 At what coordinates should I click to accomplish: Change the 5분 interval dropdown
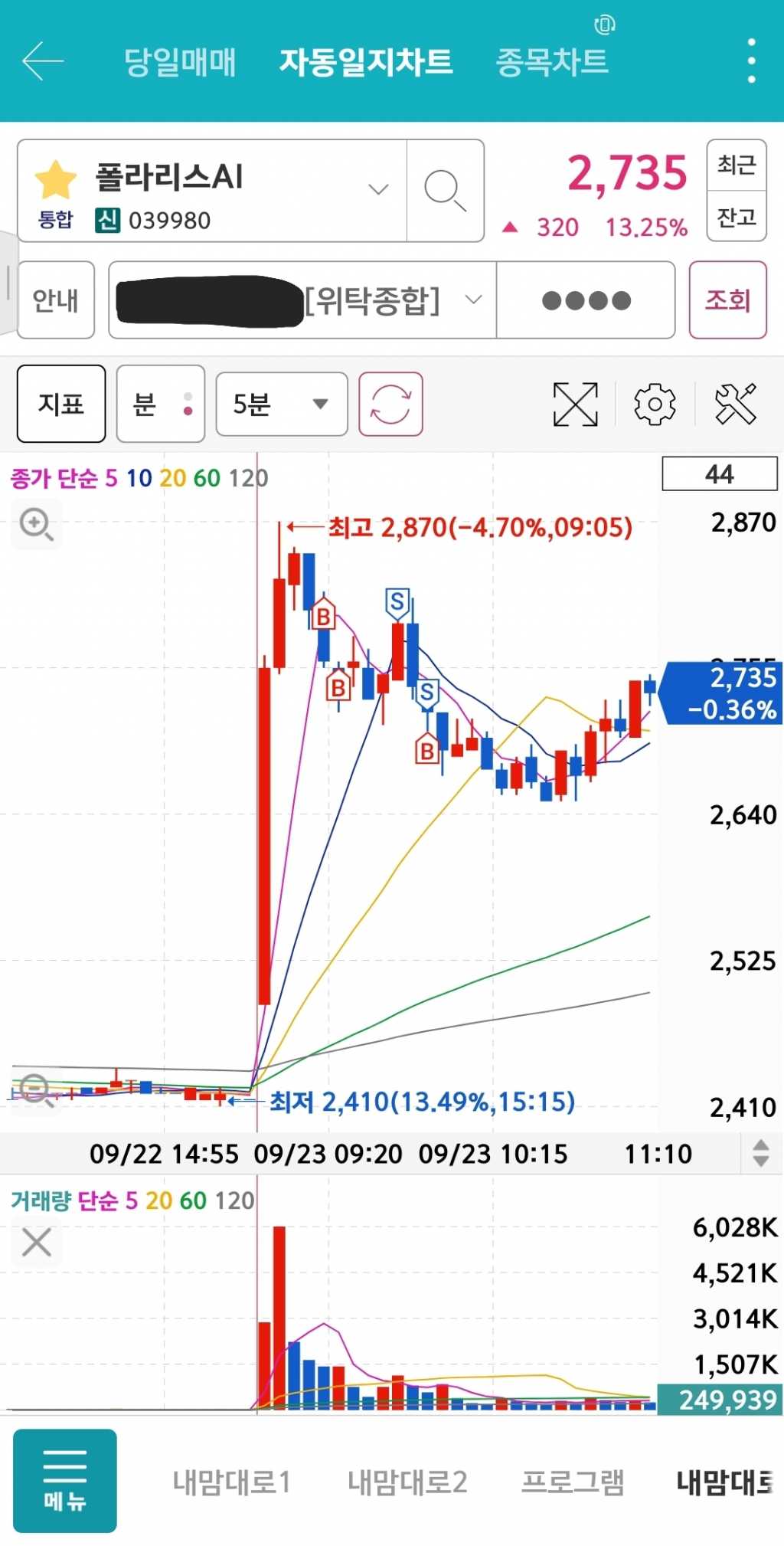pyautogui.click(x=281, y=404)
